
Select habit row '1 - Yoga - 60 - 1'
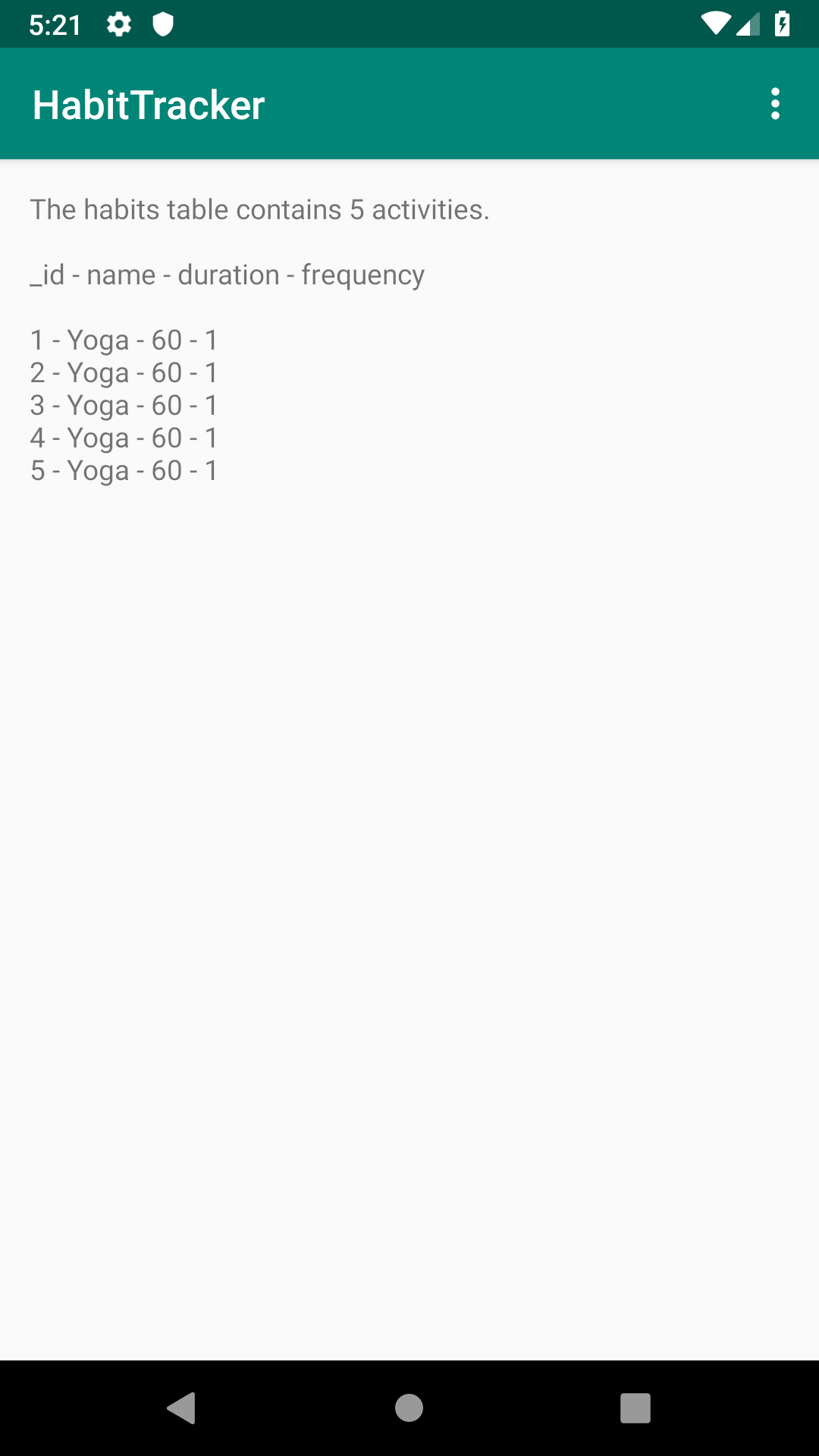pyautogui.click(x=124, y=340)
